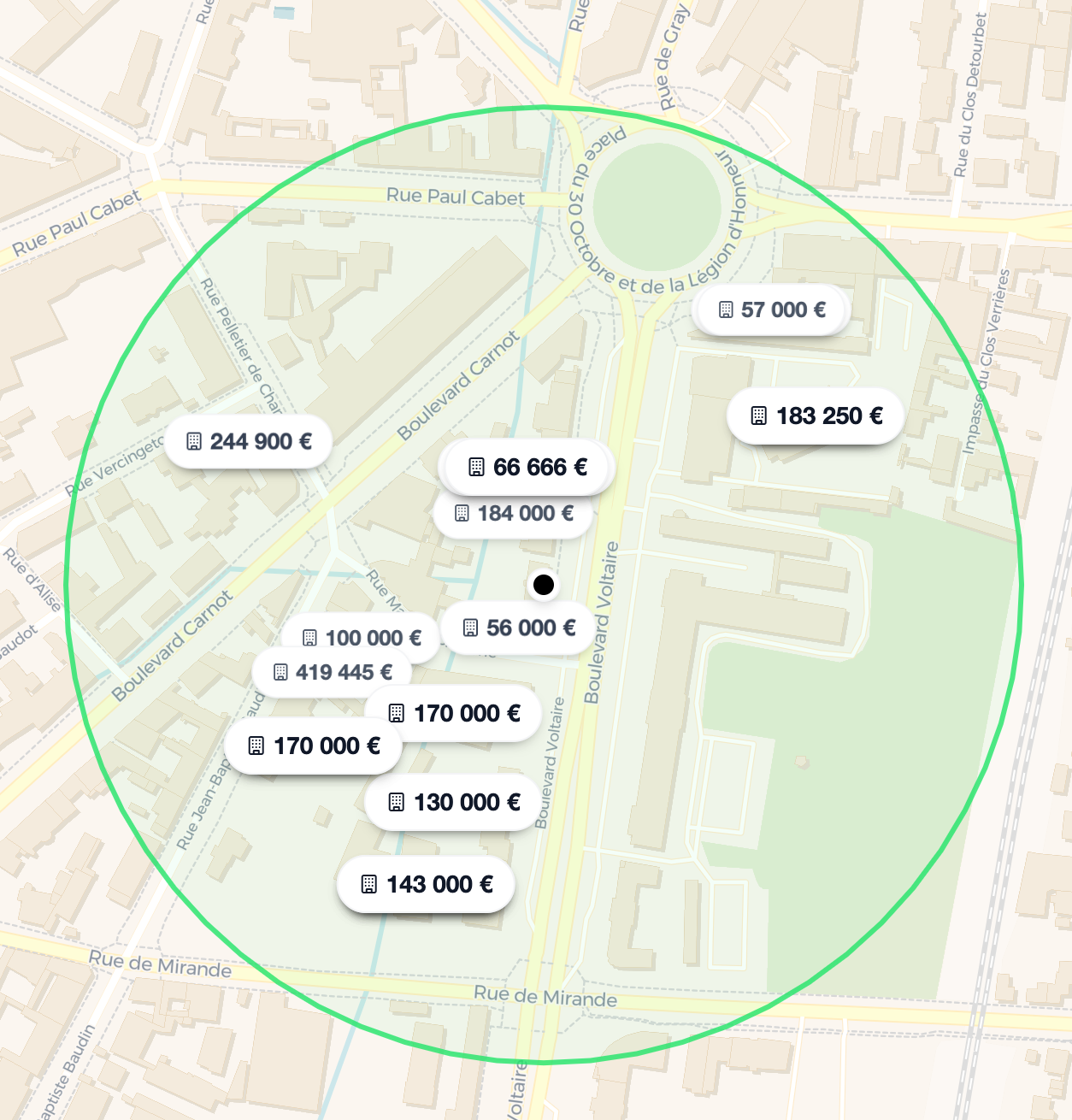Open the 66 666 € listing marker
Viewport: 1072px width, 1120px height.
pos(527,468)
